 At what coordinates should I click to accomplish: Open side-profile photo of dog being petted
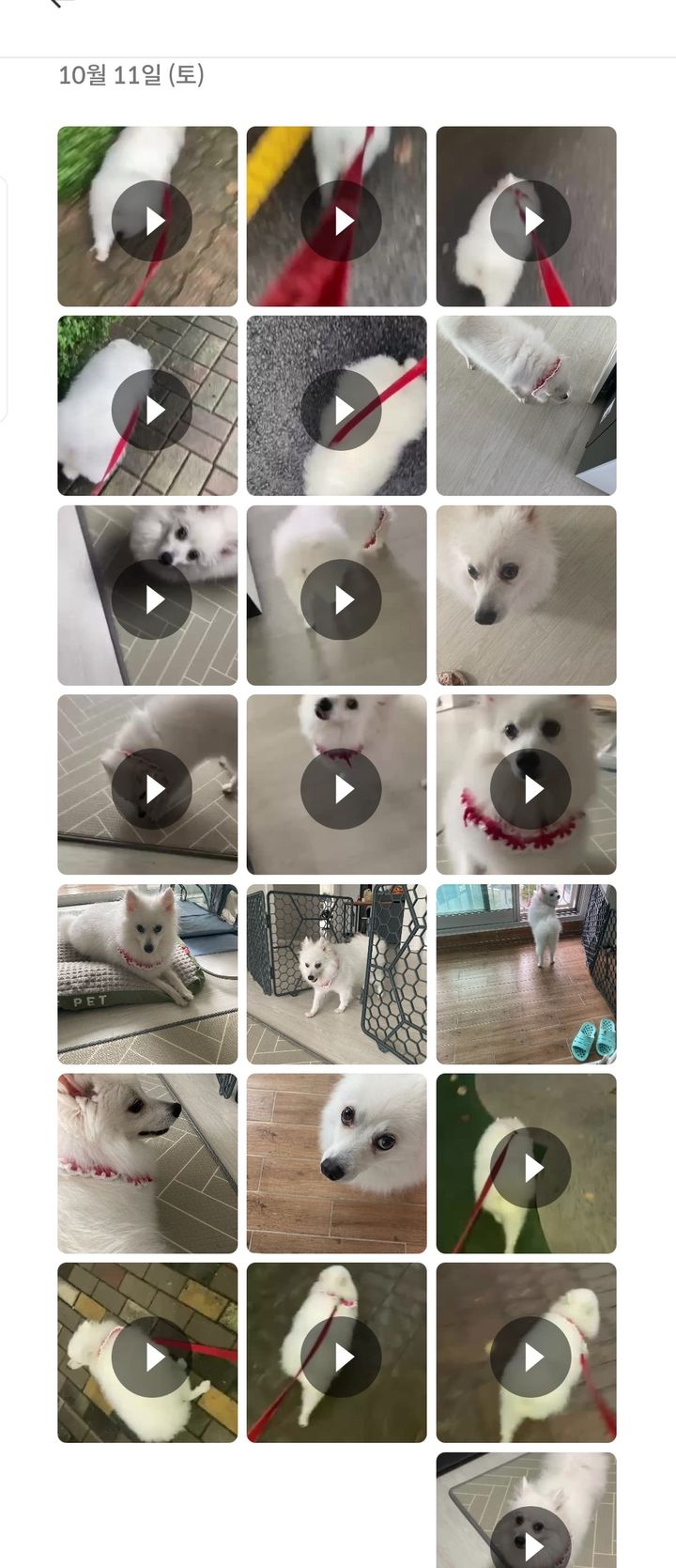[x=147, y=1164]
